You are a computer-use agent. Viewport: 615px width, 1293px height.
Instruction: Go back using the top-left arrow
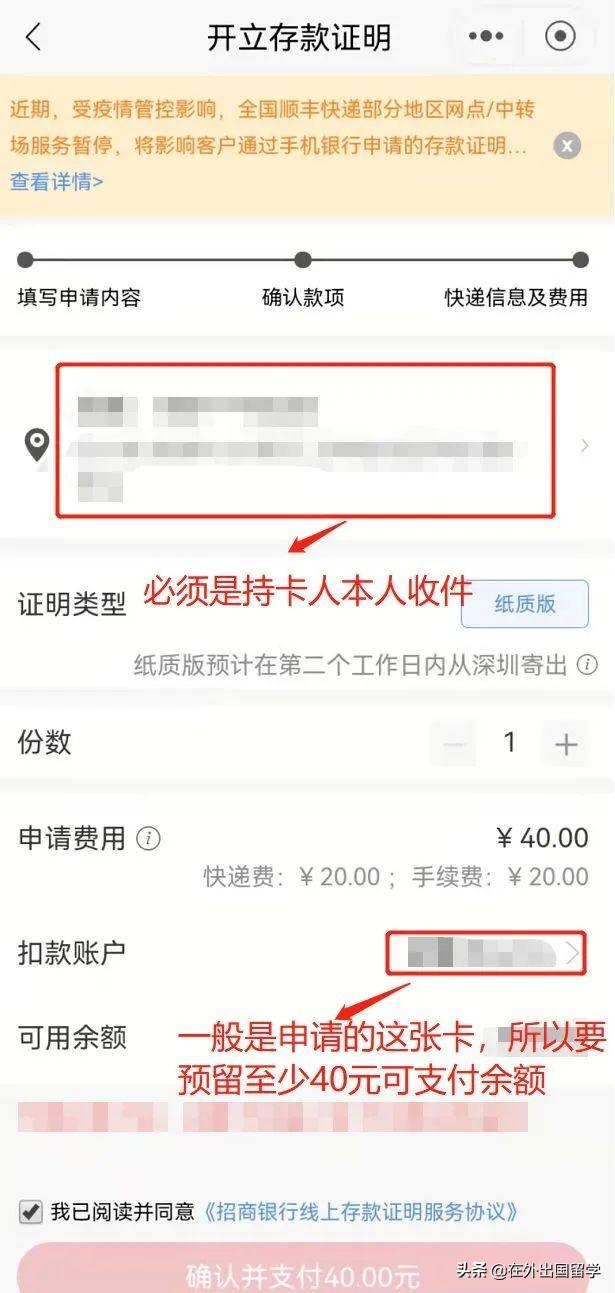(33, 38)
